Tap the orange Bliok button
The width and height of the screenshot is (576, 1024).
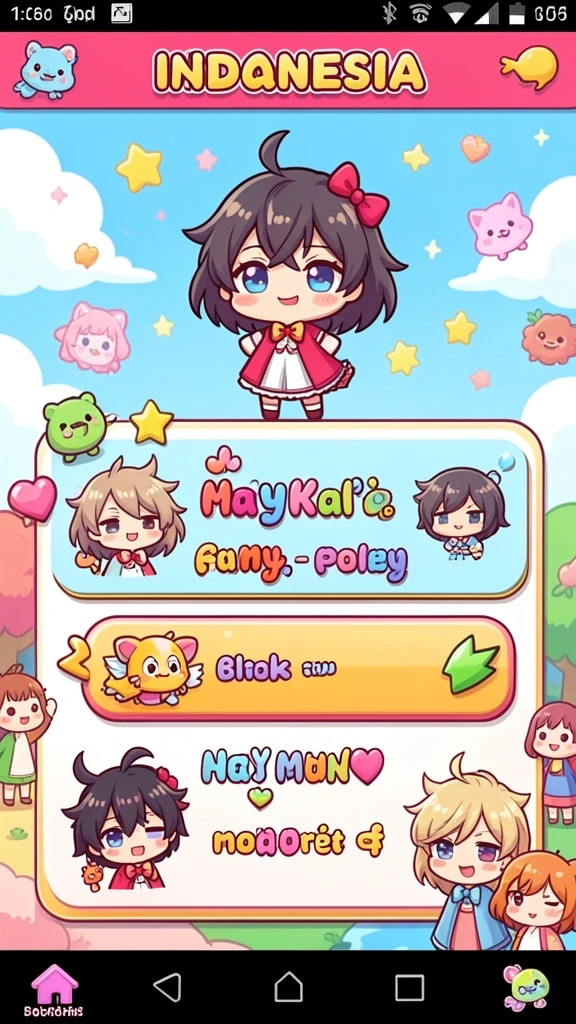[298, 669]
